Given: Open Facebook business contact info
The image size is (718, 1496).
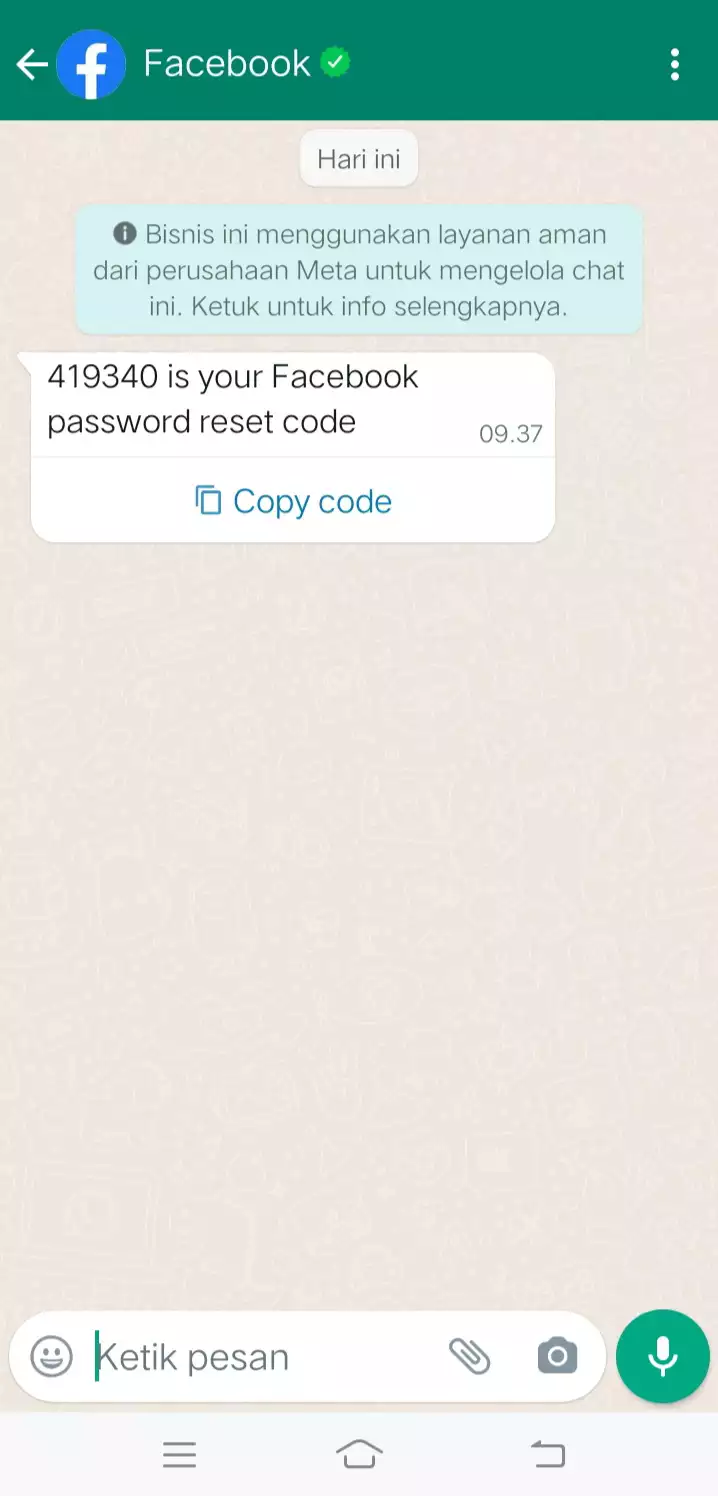Looking at the screenshot, I should tap(227, 64).
